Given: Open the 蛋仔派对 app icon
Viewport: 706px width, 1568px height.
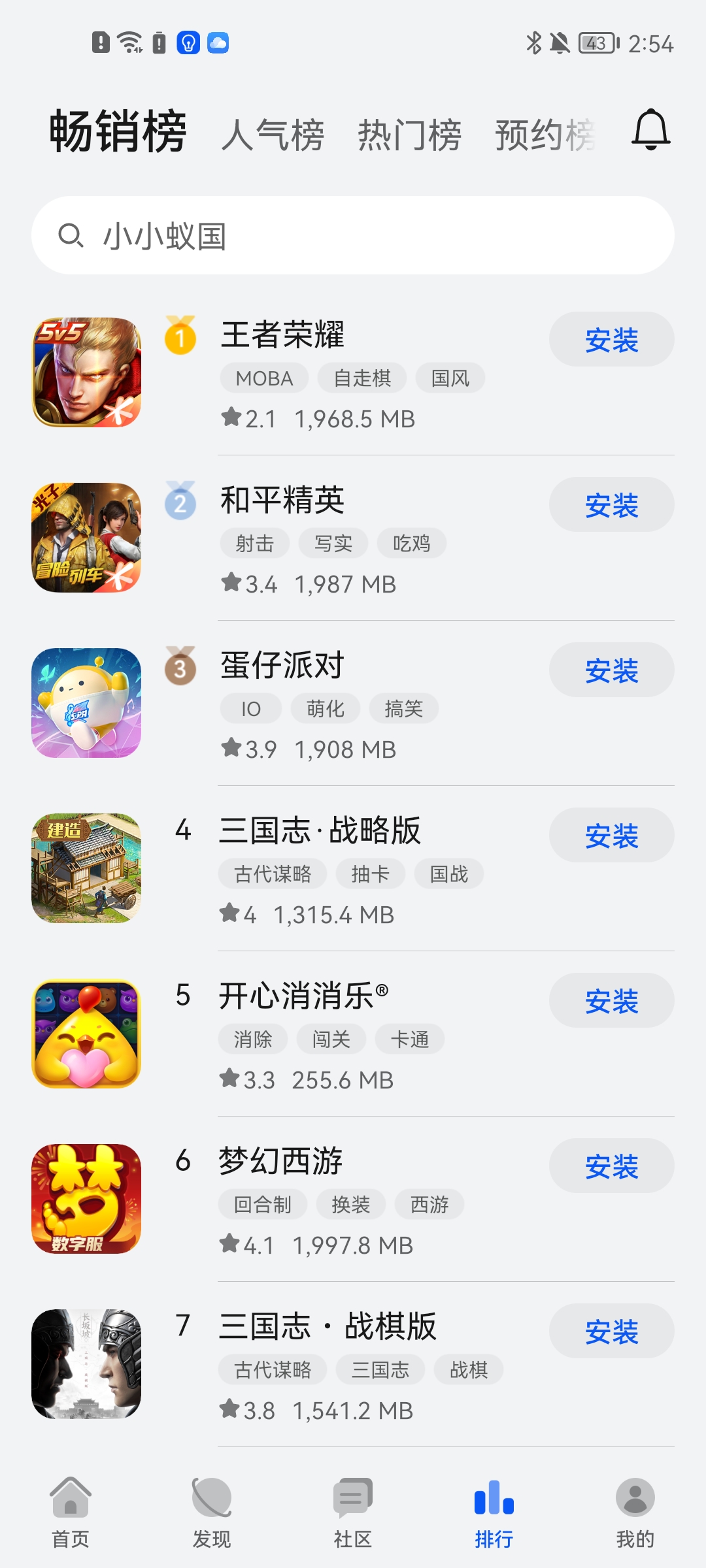Looking at the screenshot, I should tap(86, 702).
